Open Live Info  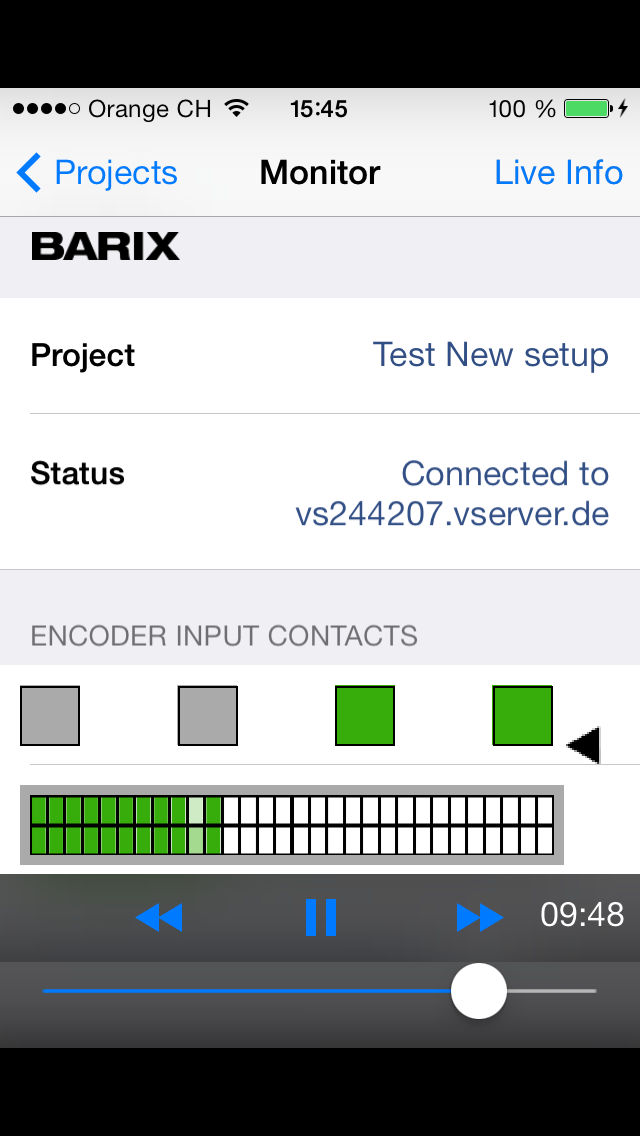[558, 173]
